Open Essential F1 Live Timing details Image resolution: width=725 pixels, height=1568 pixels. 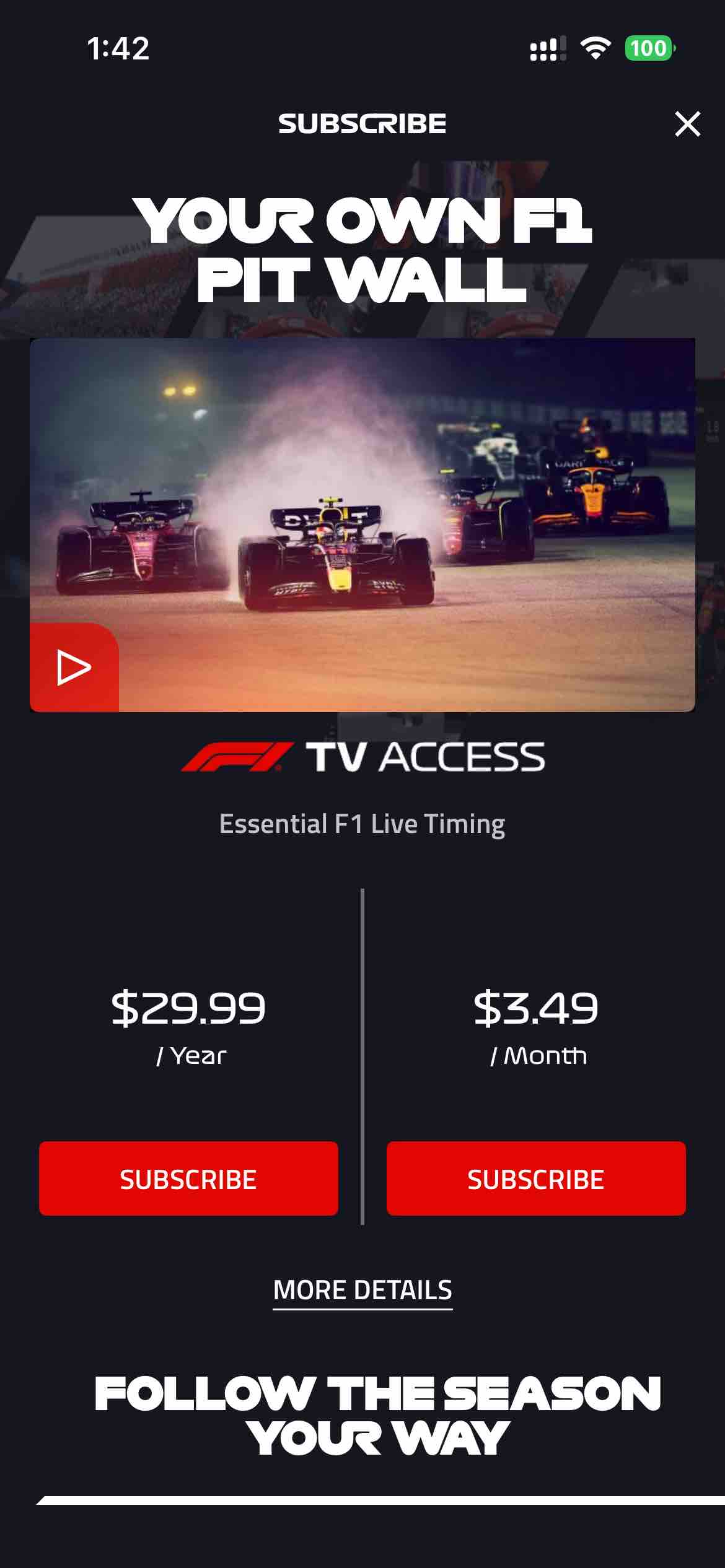362,822
